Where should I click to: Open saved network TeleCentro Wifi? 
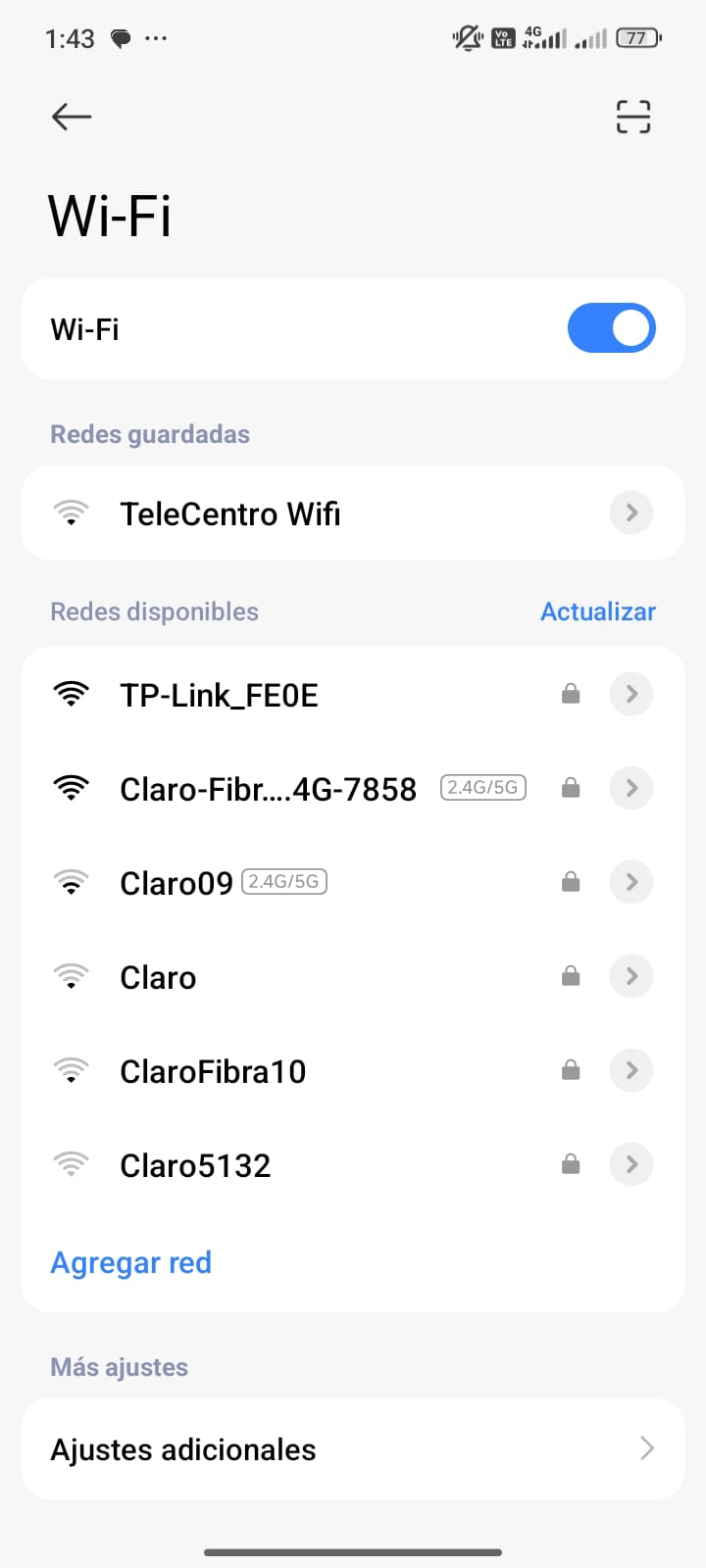230,514
